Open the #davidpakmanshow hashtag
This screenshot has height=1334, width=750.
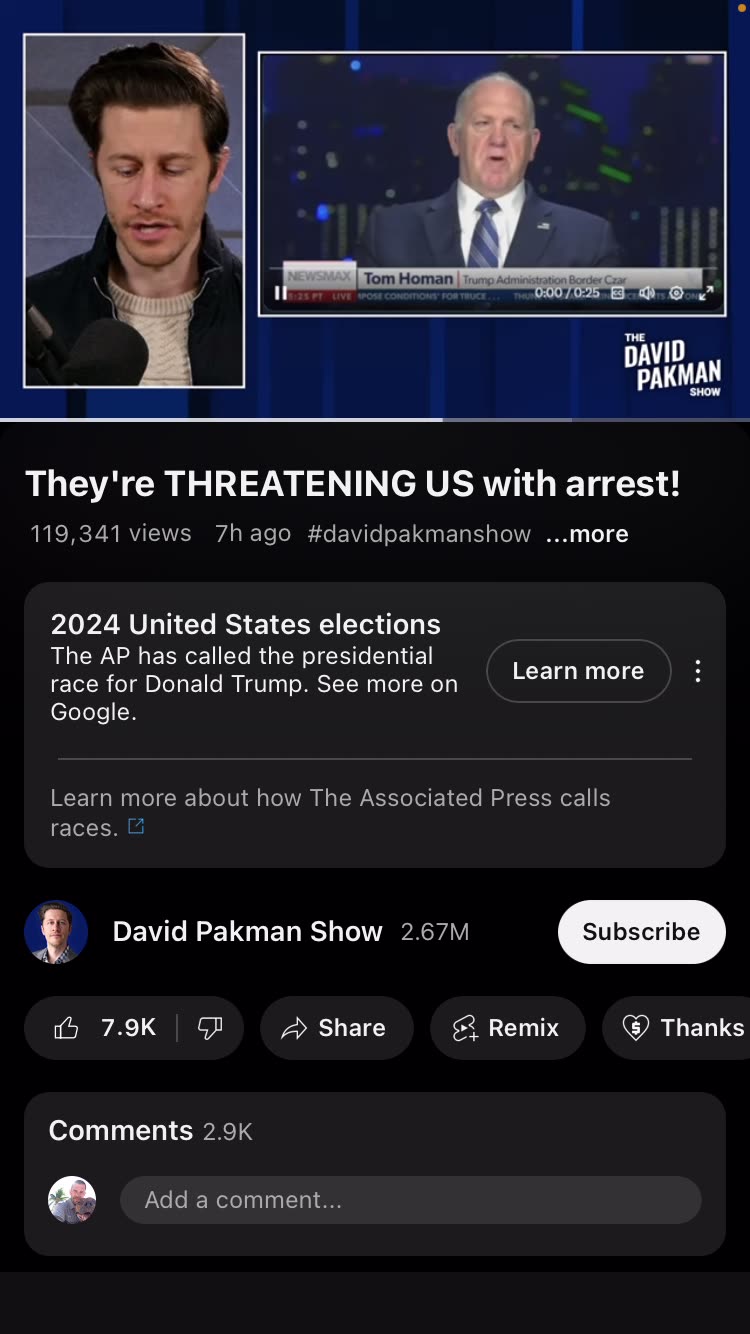[419, 534]
